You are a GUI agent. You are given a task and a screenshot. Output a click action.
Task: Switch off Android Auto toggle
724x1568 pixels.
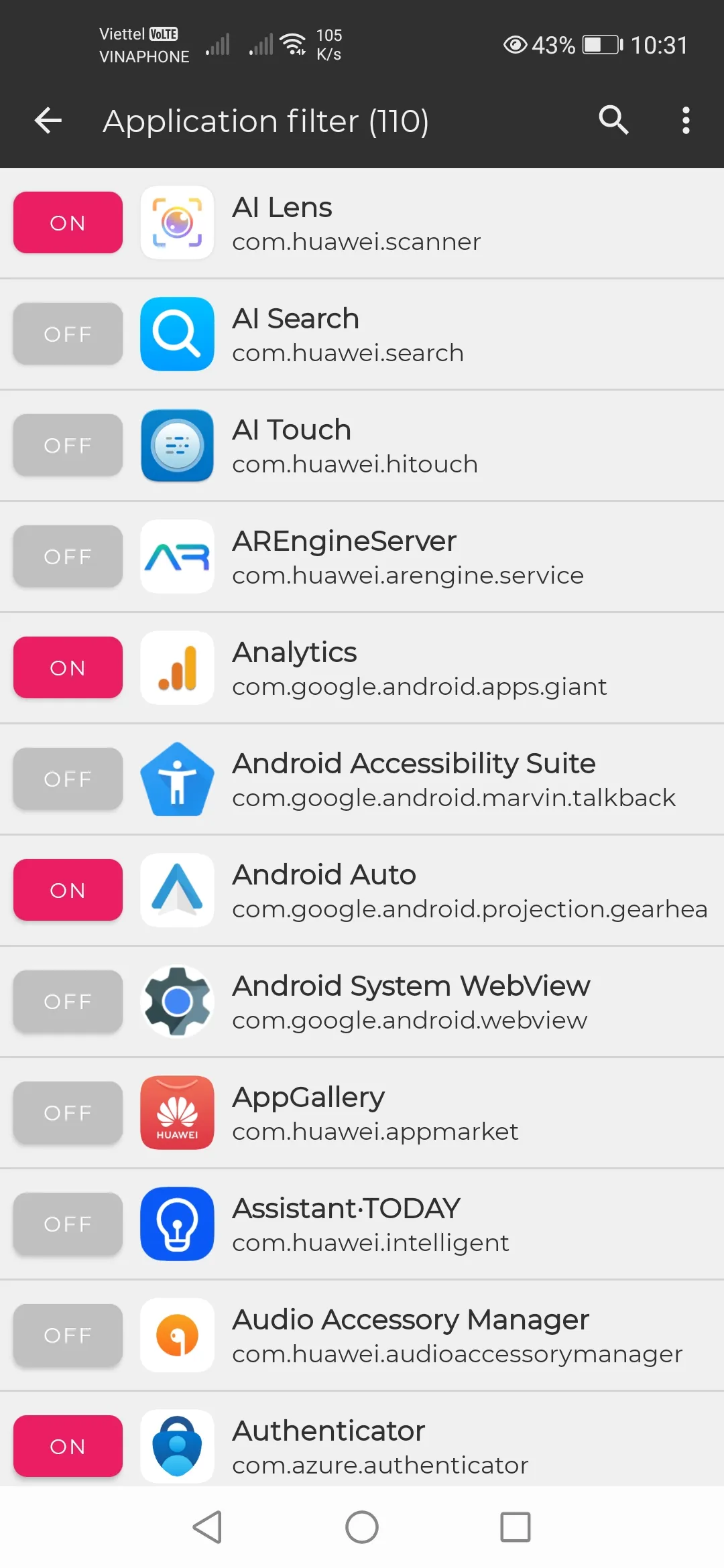(68, 890)
